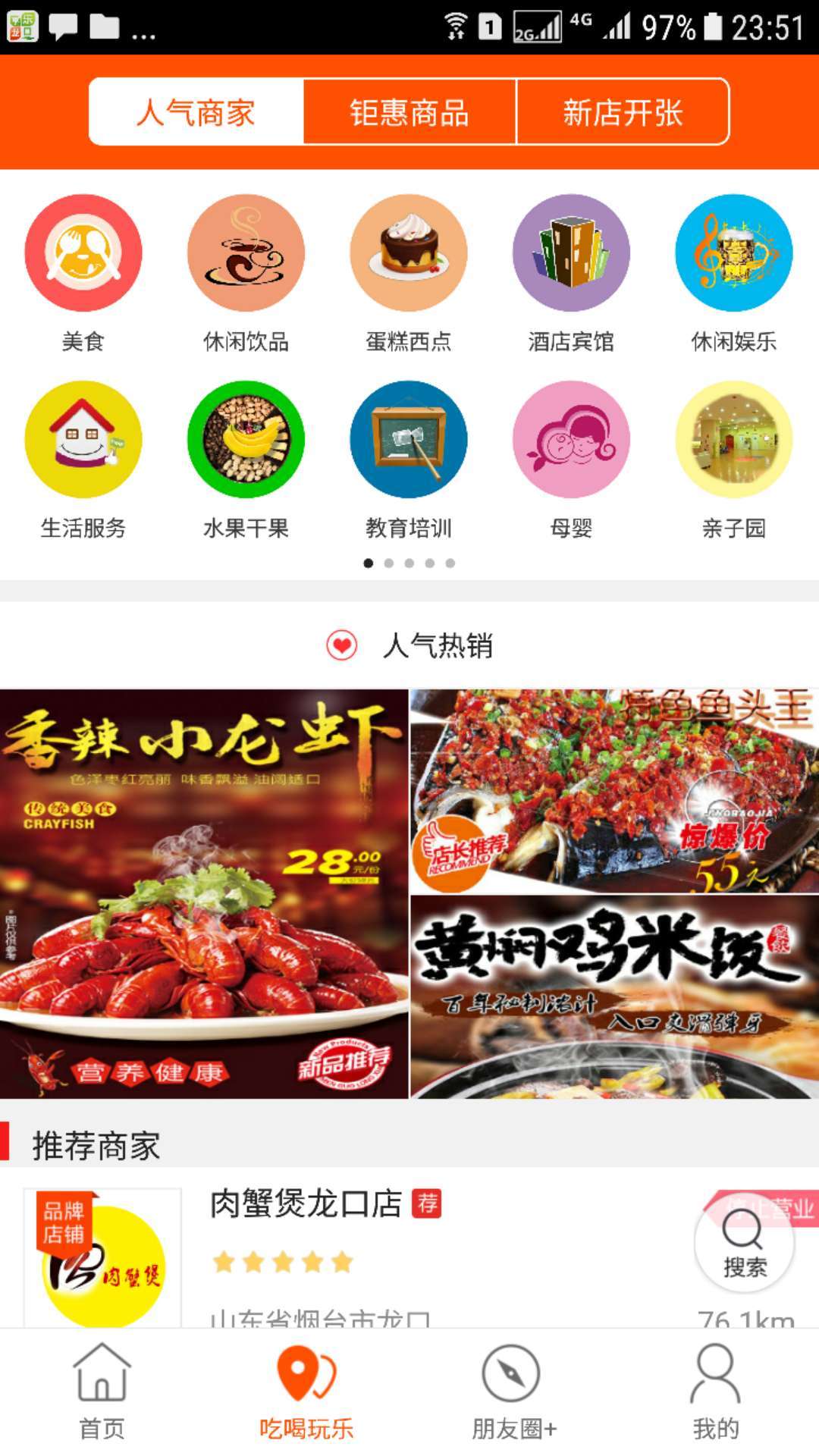Screen dimensions: 819x1456
Task: Select the 美食 category icon
Action: (x=82, y=255)
